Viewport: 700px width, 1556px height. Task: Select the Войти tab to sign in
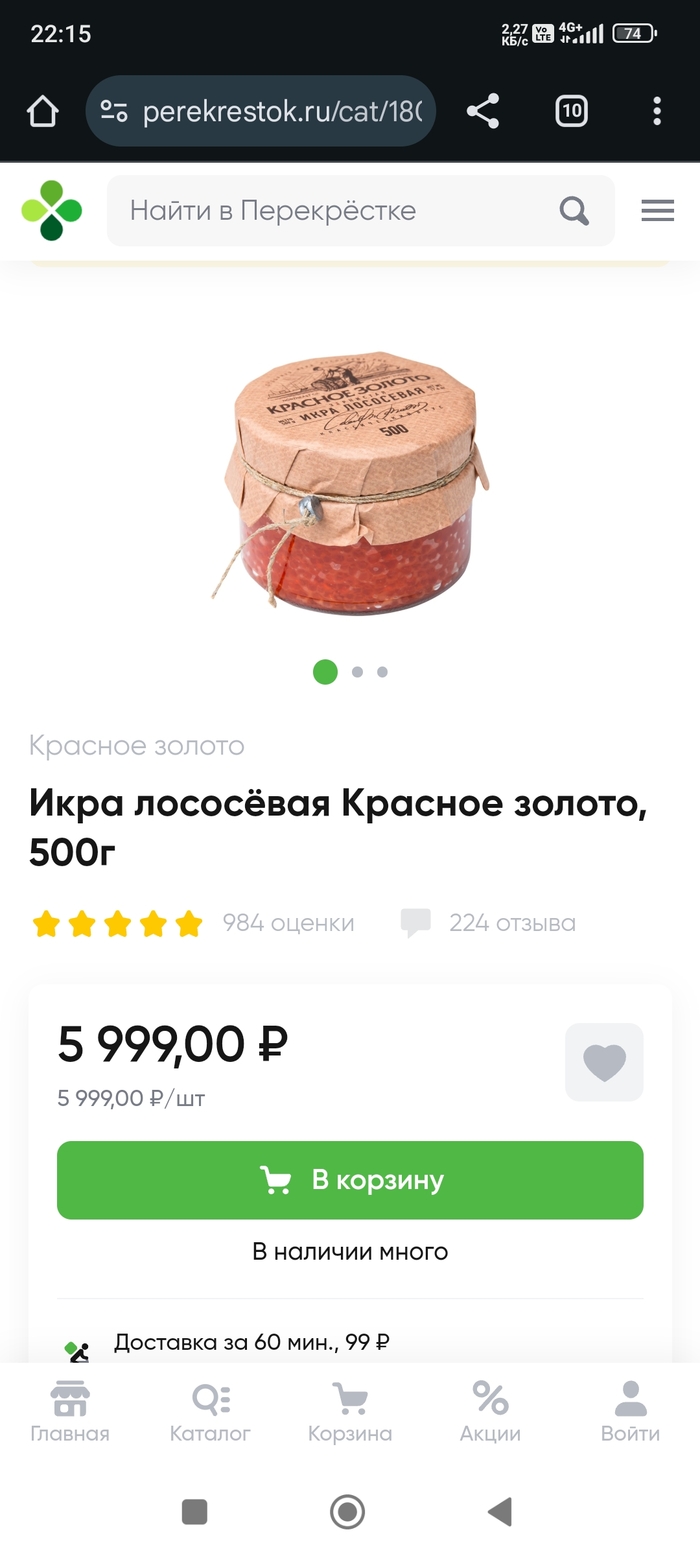pos(630,1411)
